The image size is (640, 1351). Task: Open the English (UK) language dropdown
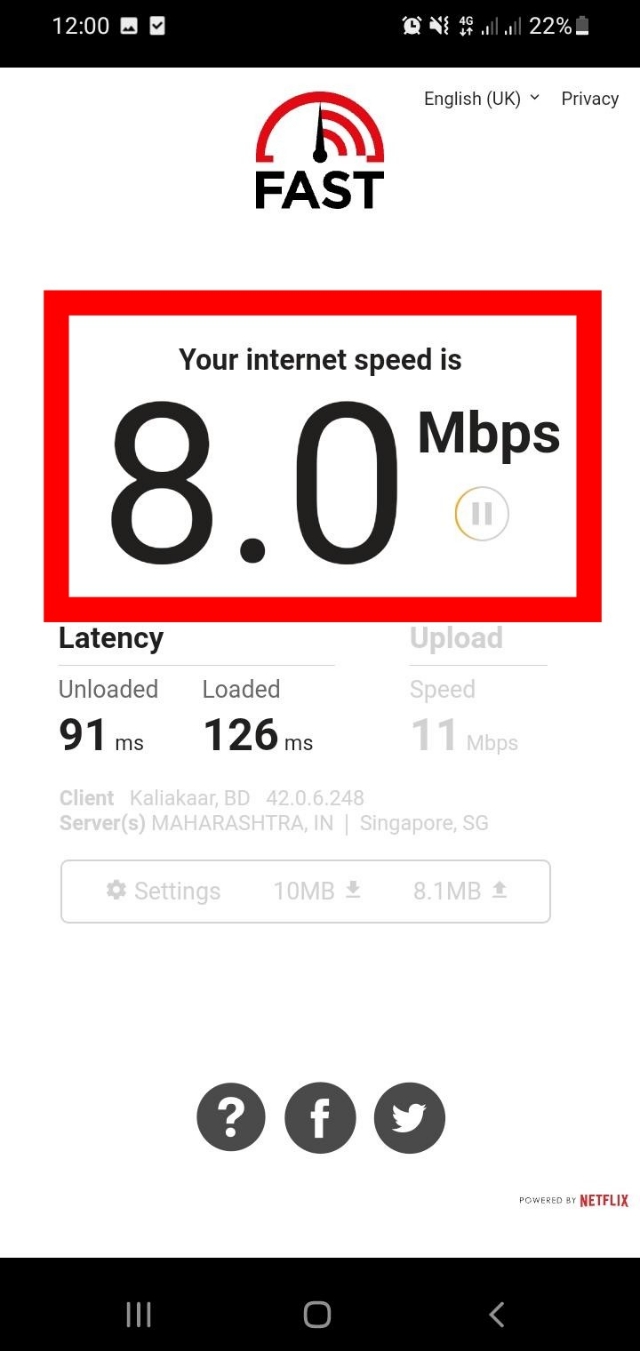tap(481, 98)
